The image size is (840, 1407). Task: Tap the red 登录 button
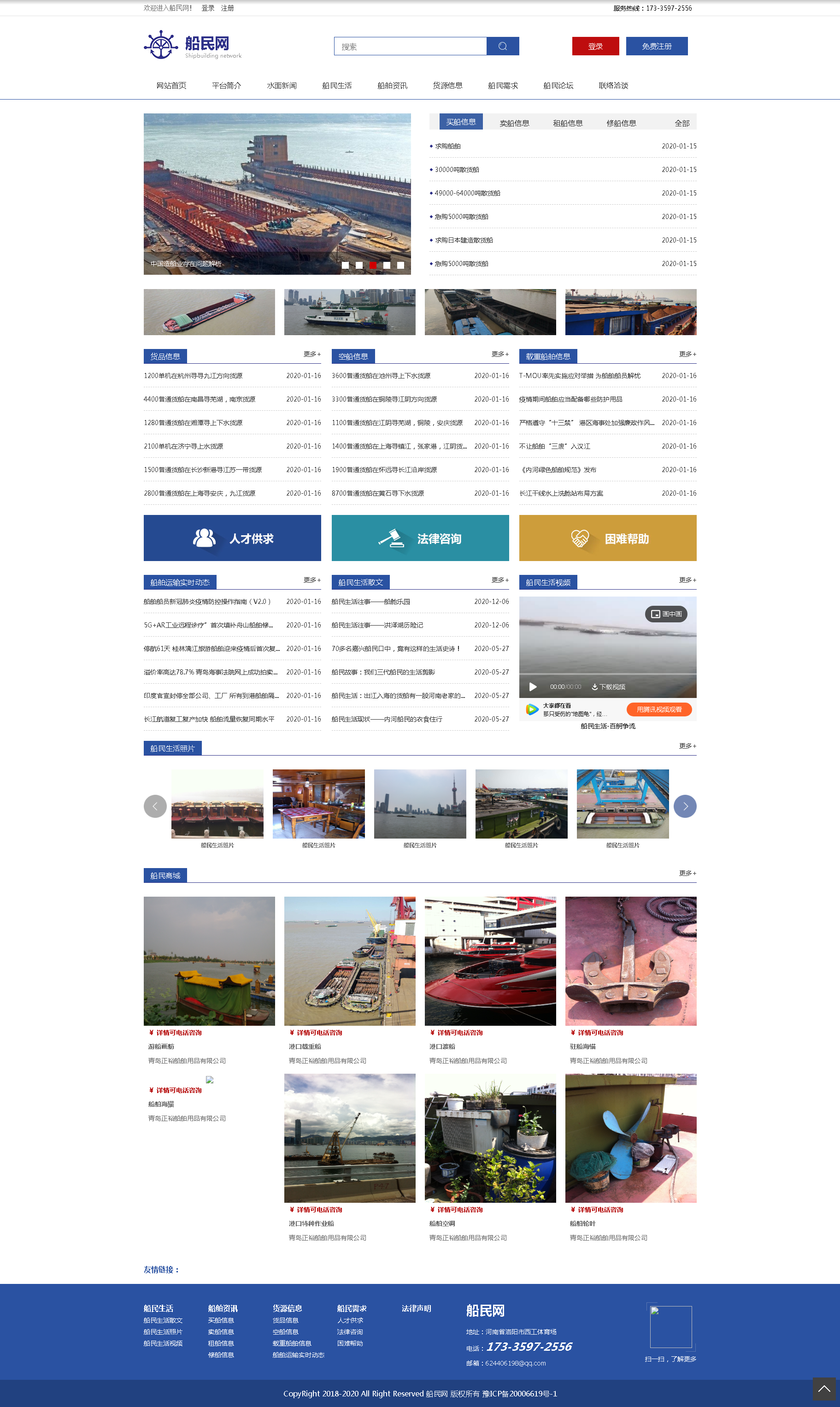[x=595, y=47]
